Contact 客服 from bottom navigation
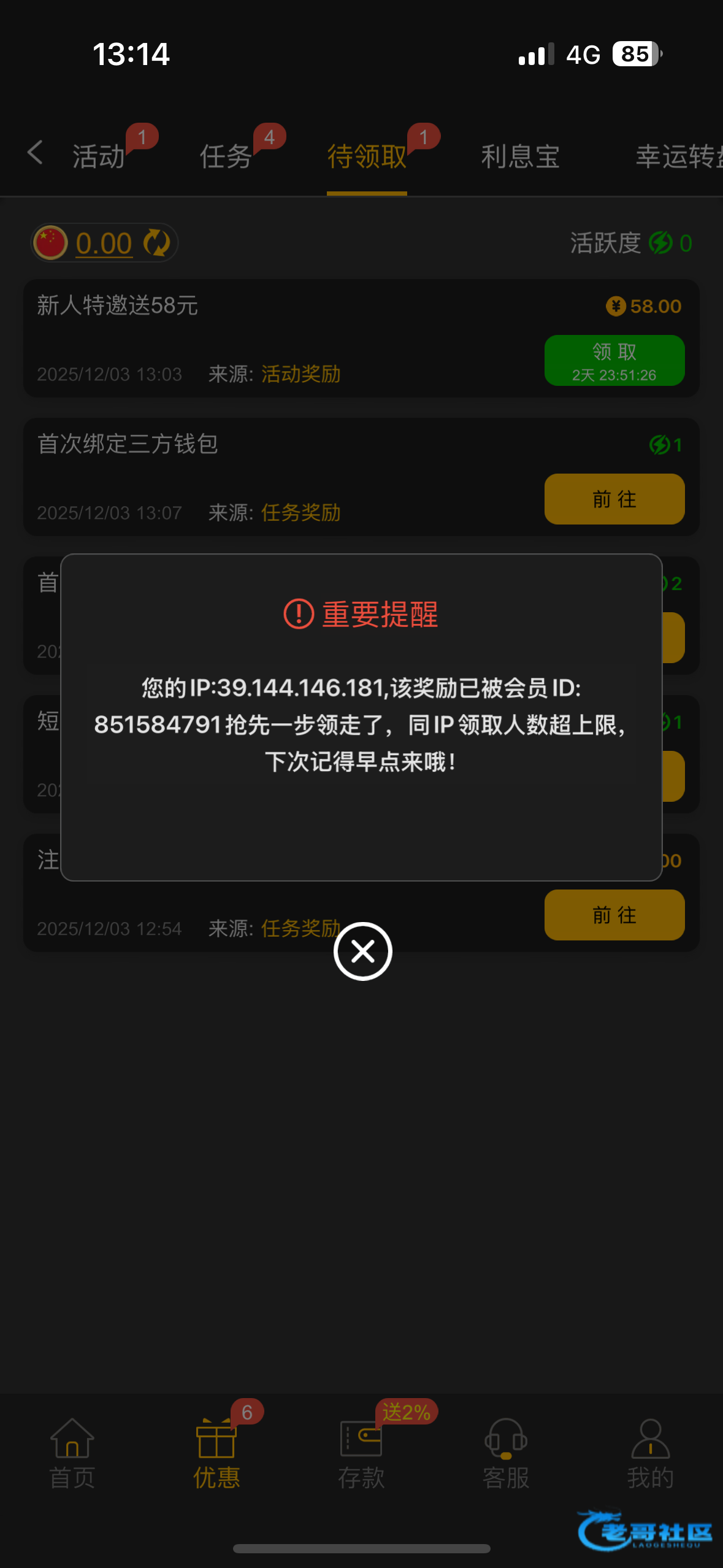Viewport: 723px width, 1568px height. (x=506, y=1454)
